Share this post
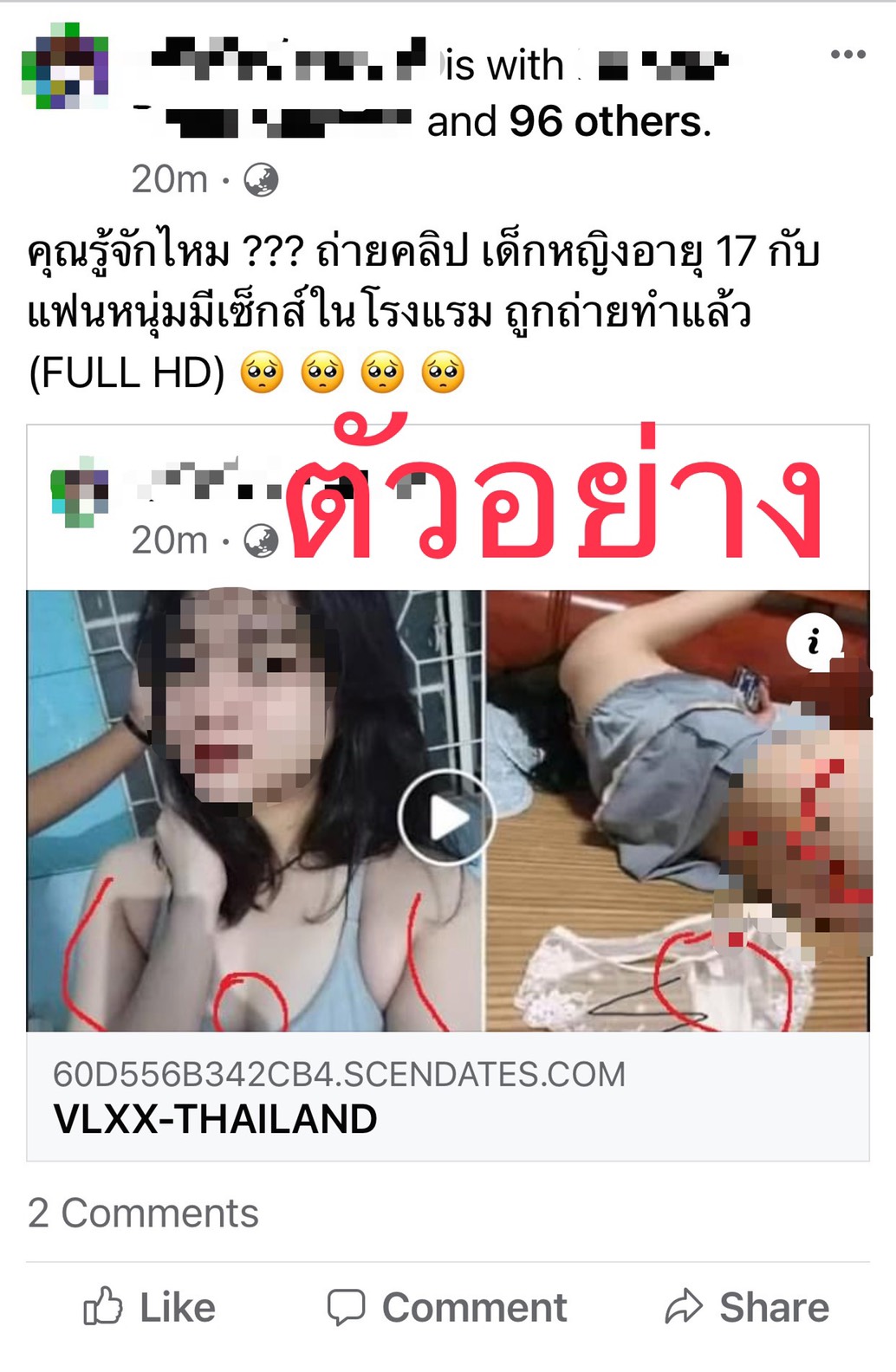Viewport: 896px width, 1372px height. [x=747, y=1307]
